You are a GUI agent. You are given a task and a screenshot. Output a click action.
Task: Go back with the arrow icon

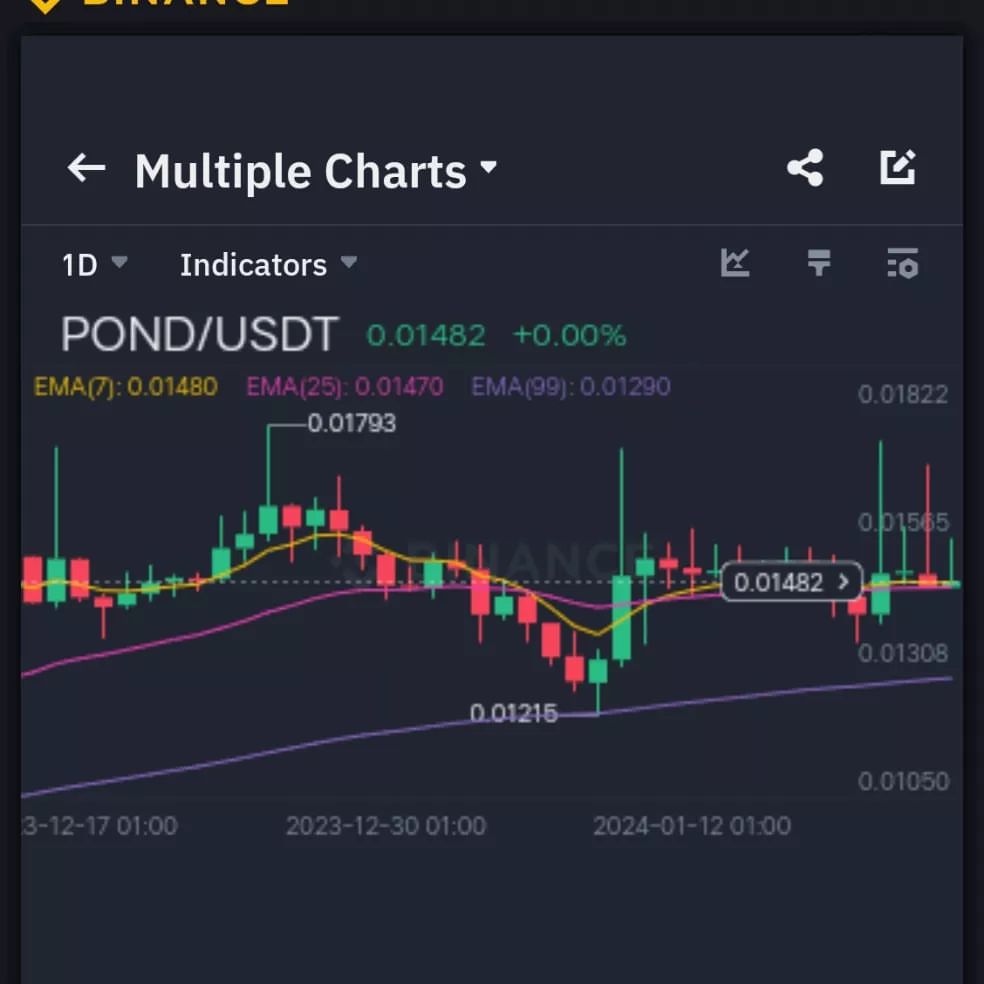[87, 168]
